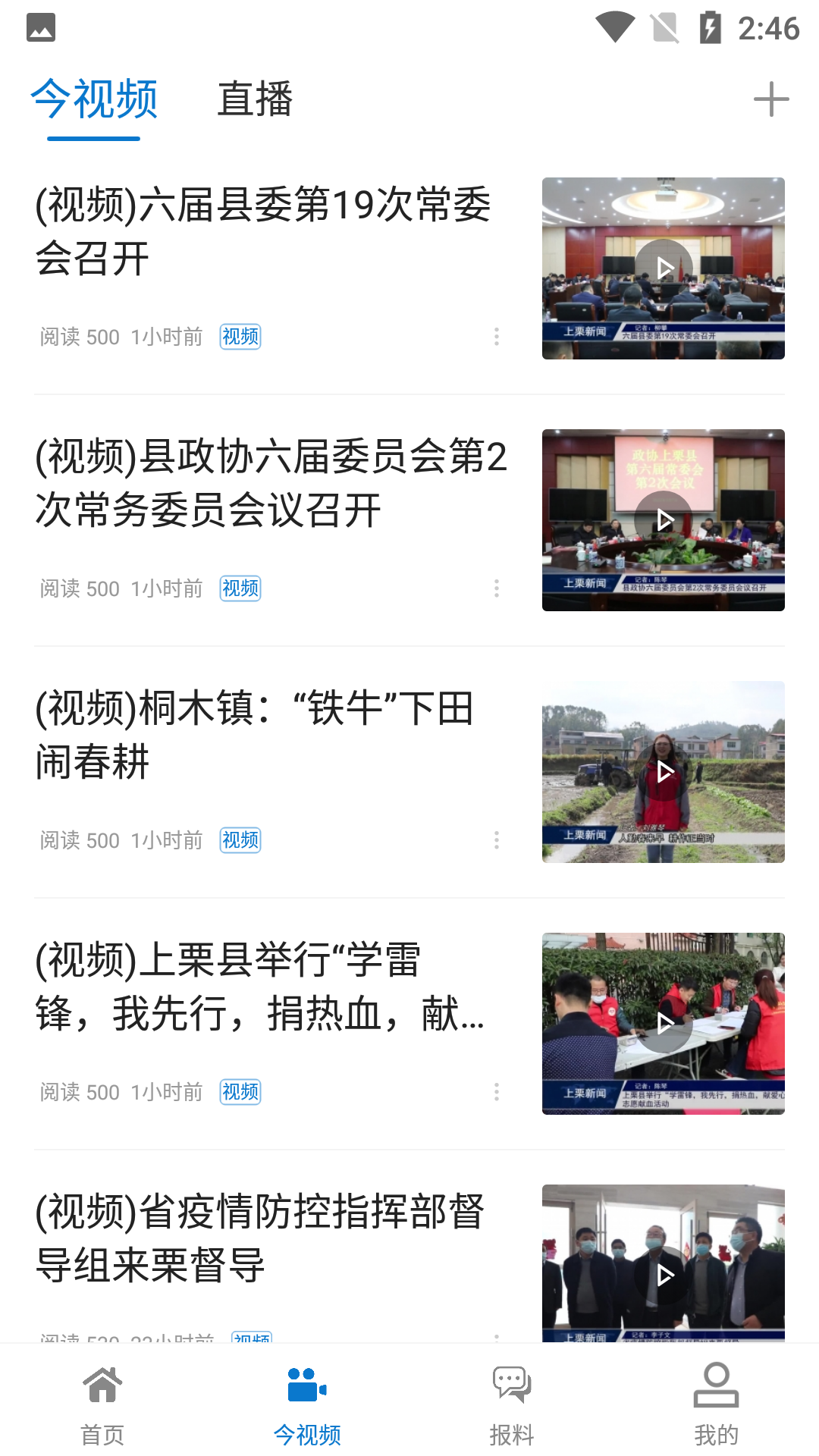Tap the battery indicator in the status bar
The image size is (819, 1456).
pyautogui.click(x=710, y=25)
